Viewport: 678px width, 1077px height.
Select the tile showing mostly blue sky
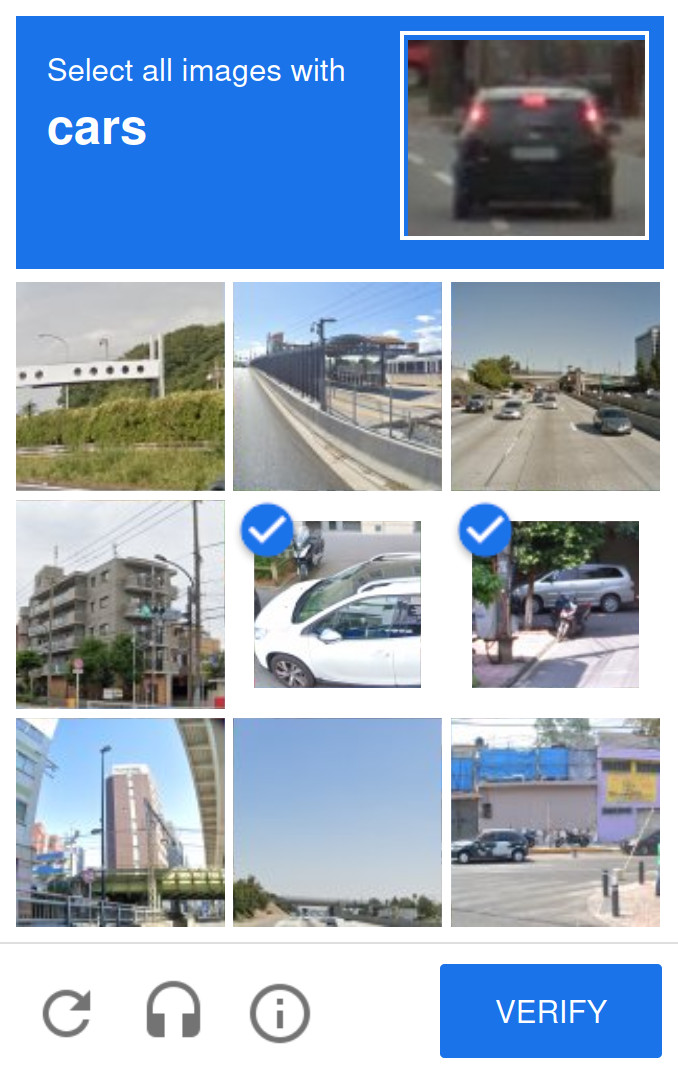tap(337, 822)
